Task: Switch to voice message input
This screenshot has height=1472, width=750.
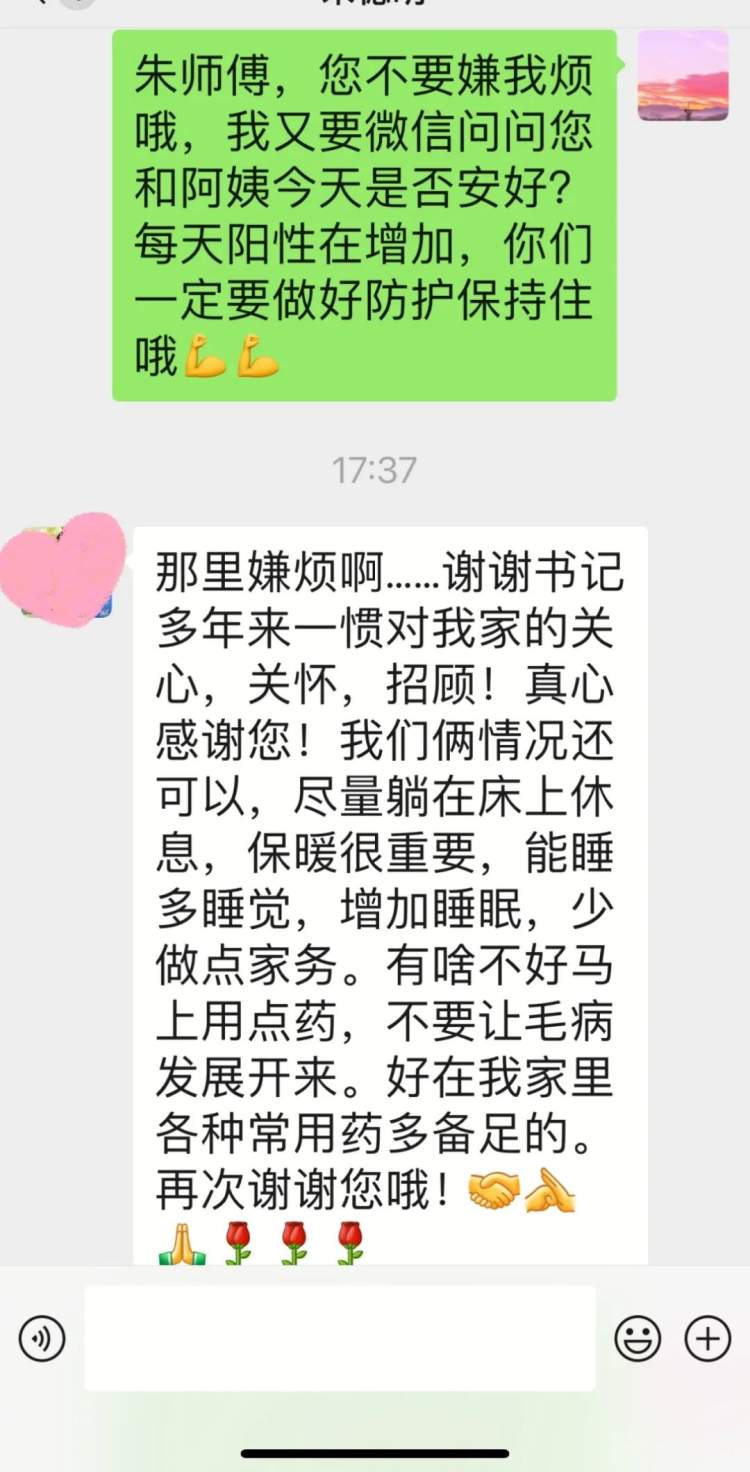Action: tap(42, 1338)
